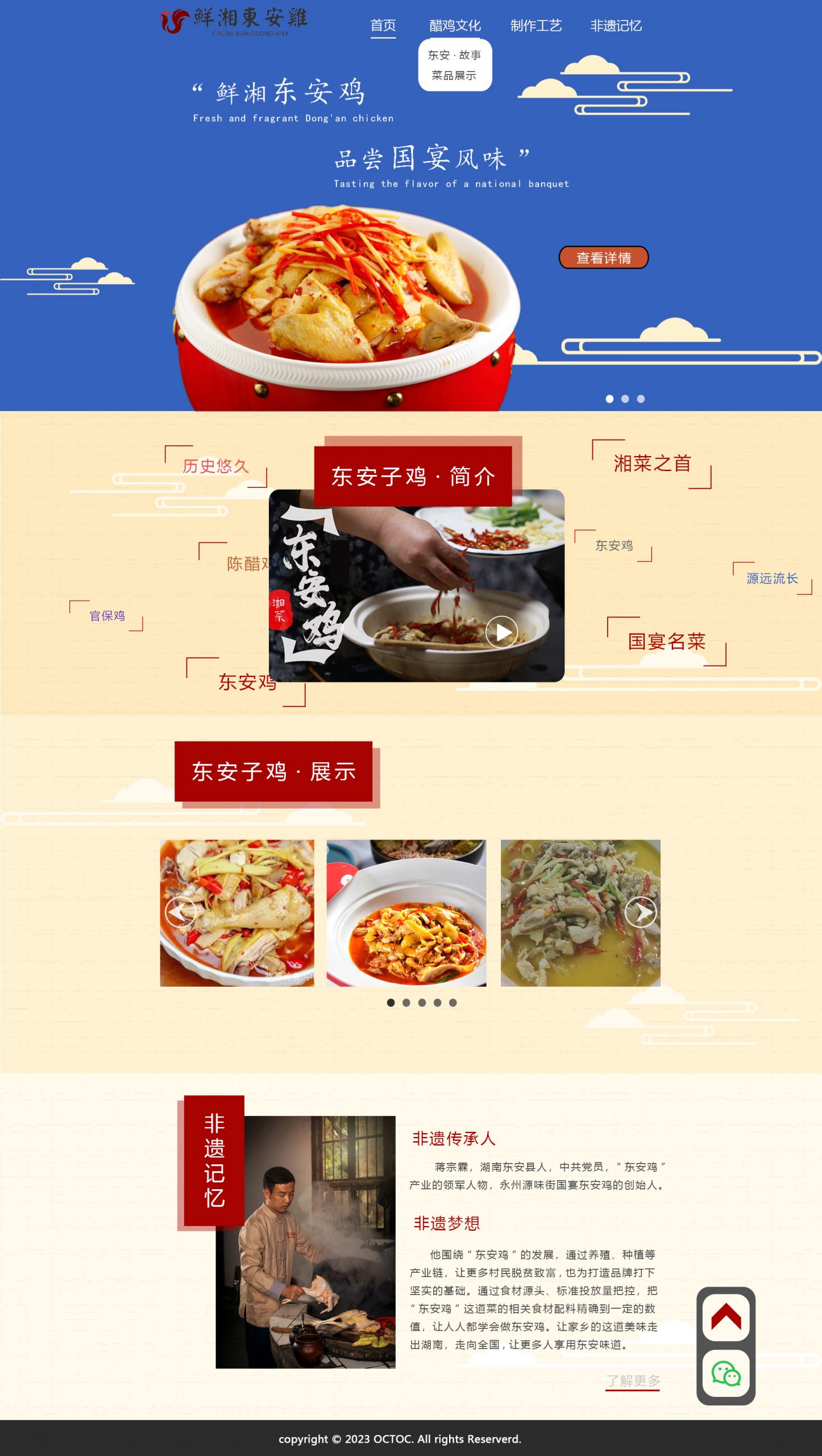Tap the 查看详情 button
Viewport: 822px width, 1456px height.
click(x=603, y=258)
